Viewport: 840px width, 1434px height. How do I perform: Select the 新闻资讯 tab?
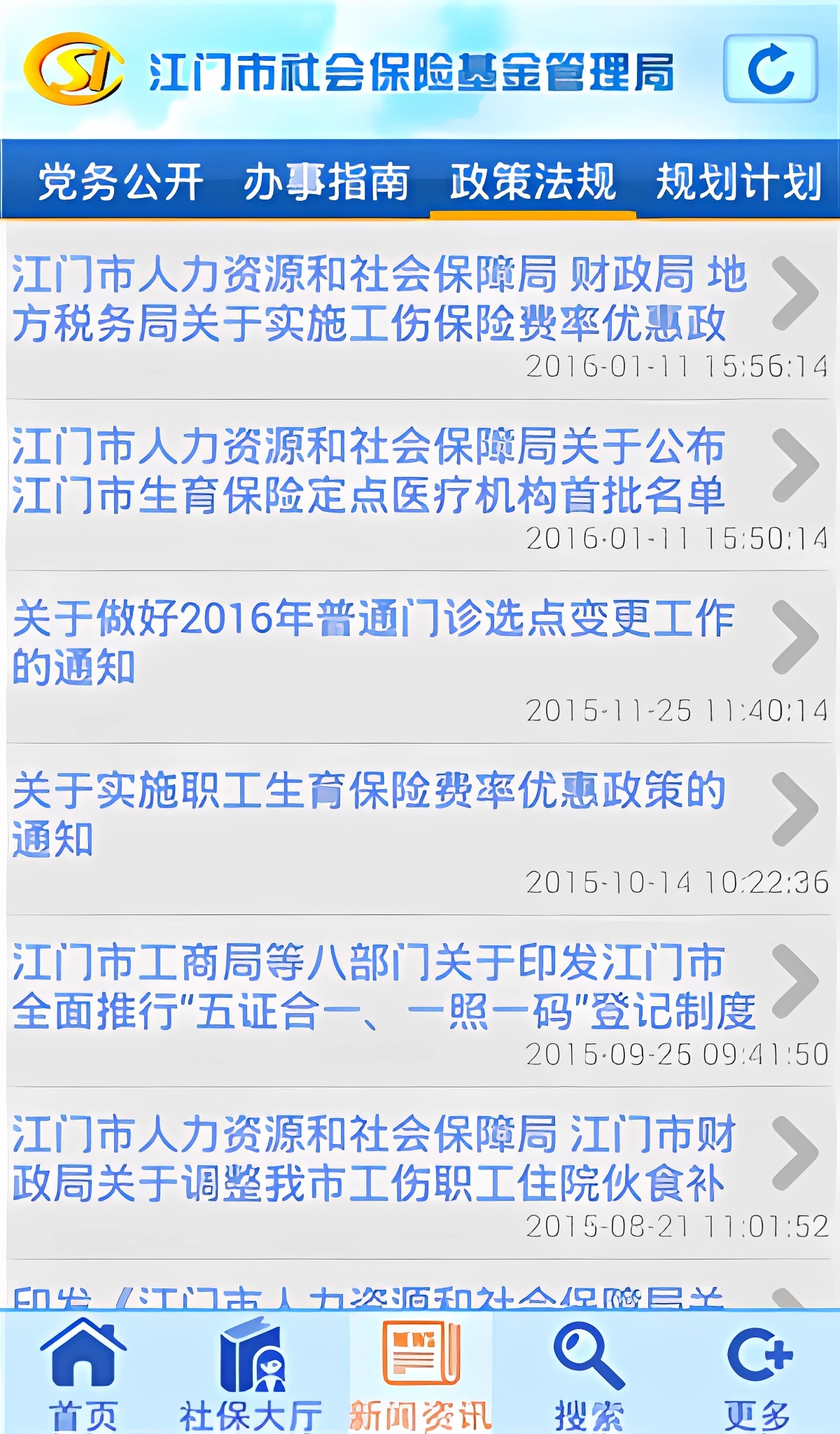click(x=420, y=1374)
